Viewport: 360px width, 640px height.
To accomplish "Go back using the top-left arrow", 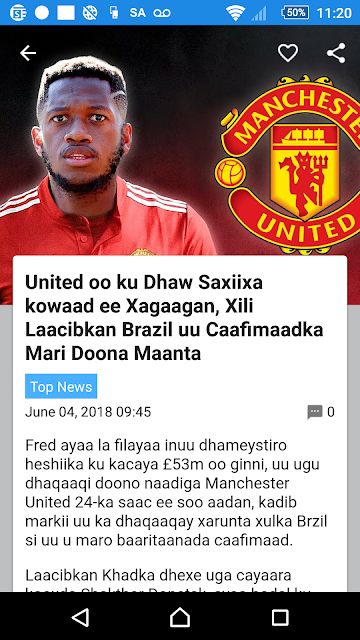I will pos(28,53).
